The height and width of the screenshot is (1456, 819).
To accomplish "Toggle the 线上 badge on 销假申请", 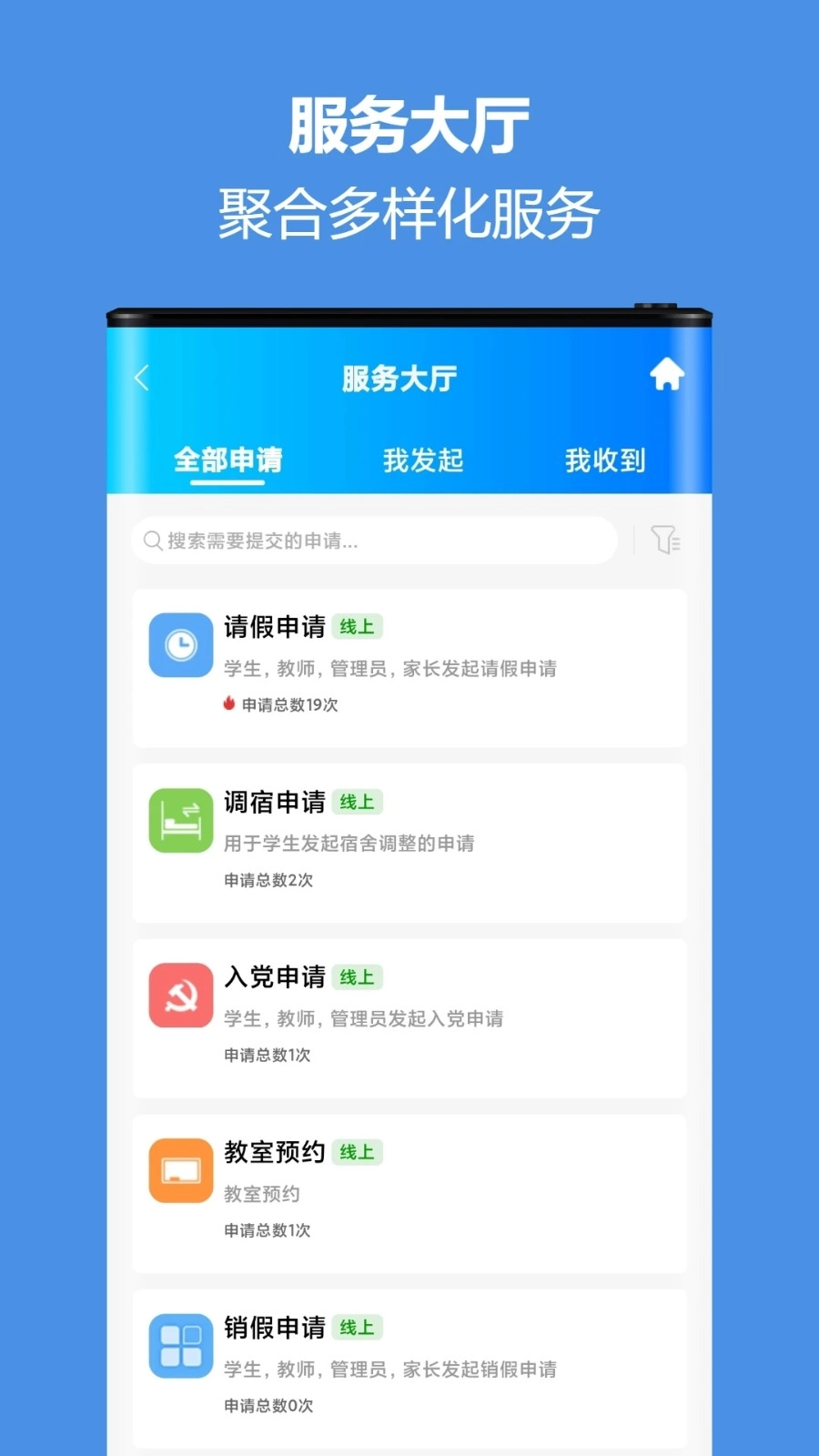I will tap(359, 1329).
